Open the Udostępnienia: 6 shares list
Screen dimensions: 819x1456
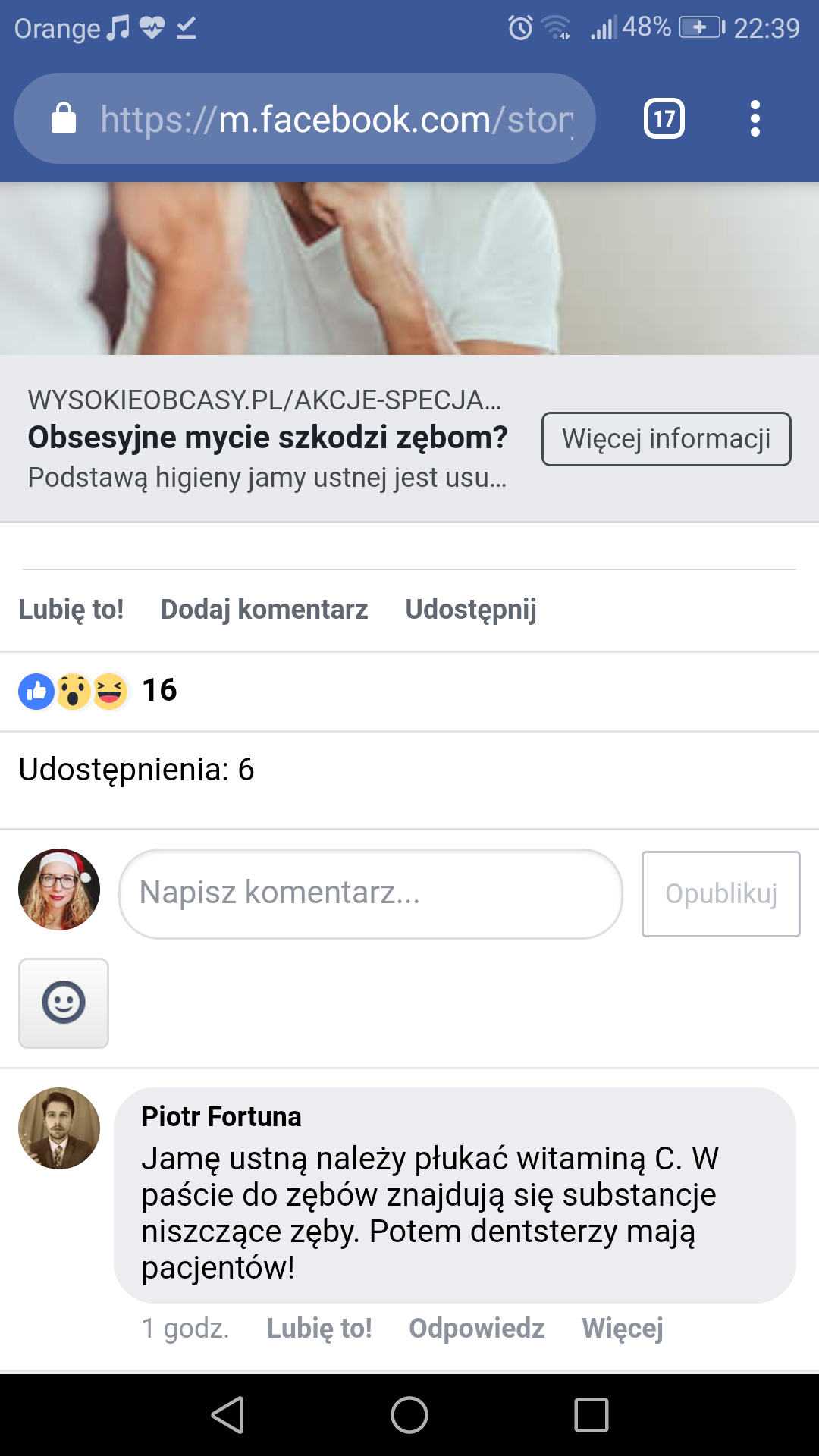tap(136, 770)
